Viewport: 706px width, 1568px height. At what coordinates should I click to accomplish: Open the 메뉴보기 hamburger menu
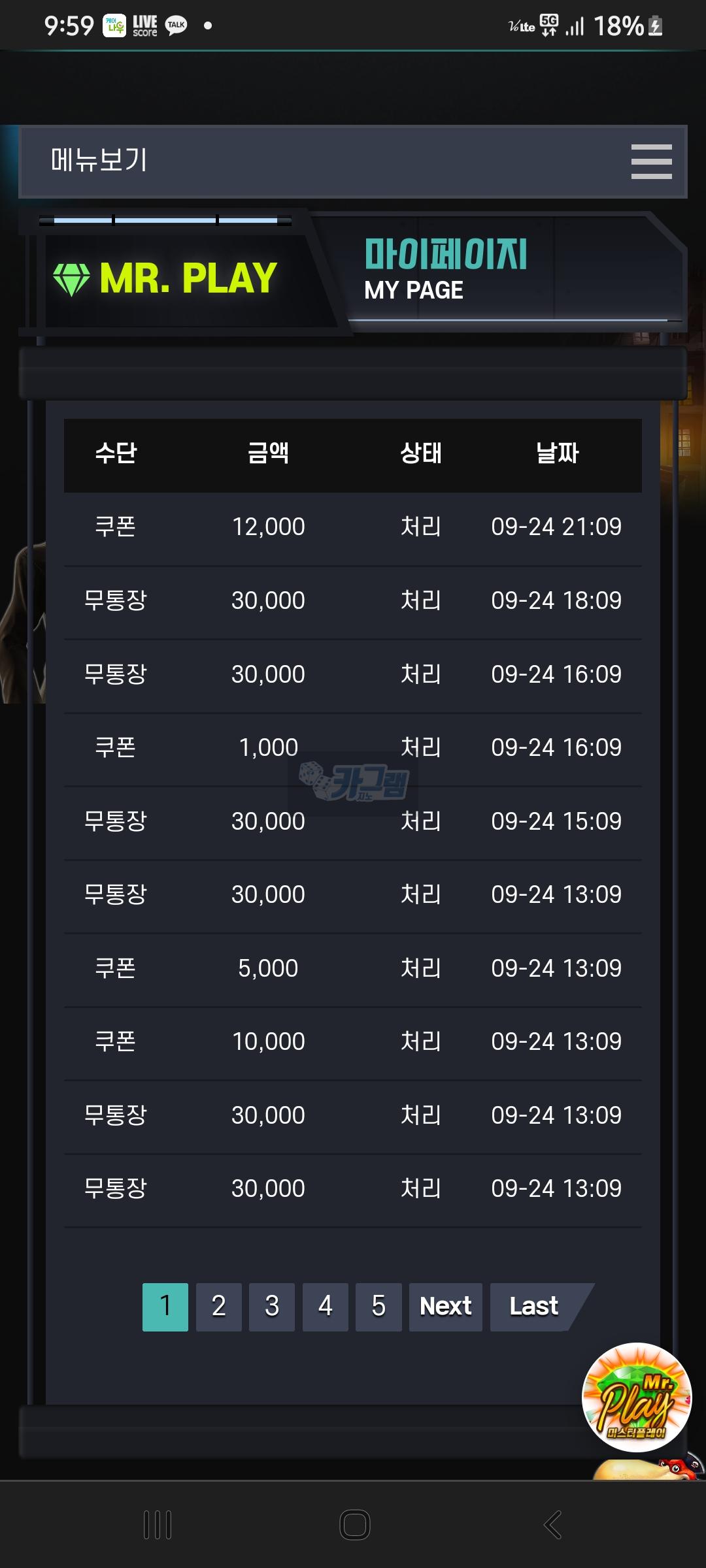point(651,161)
